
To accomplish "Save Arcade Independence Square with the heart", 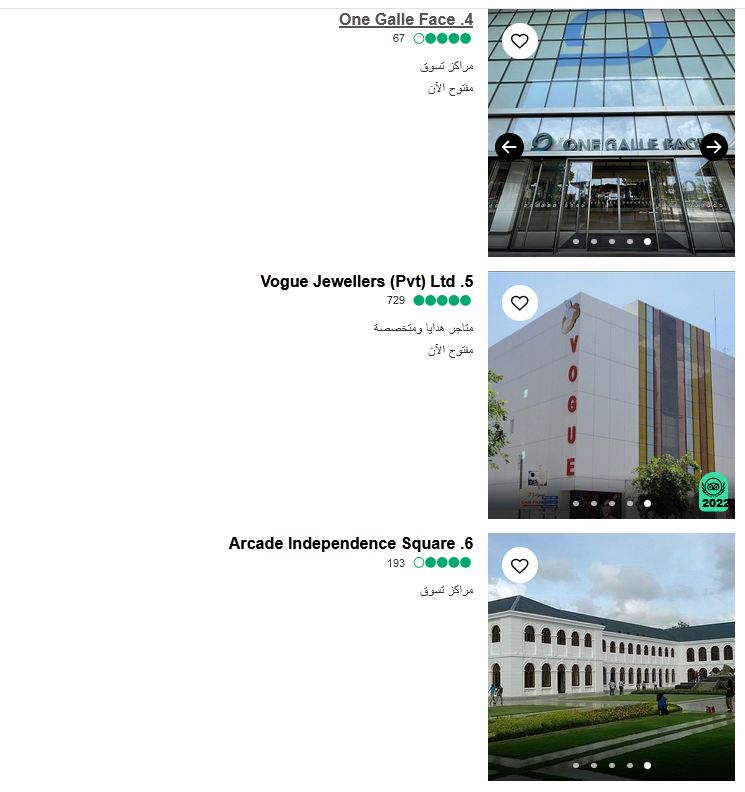I will pos(519,565).
